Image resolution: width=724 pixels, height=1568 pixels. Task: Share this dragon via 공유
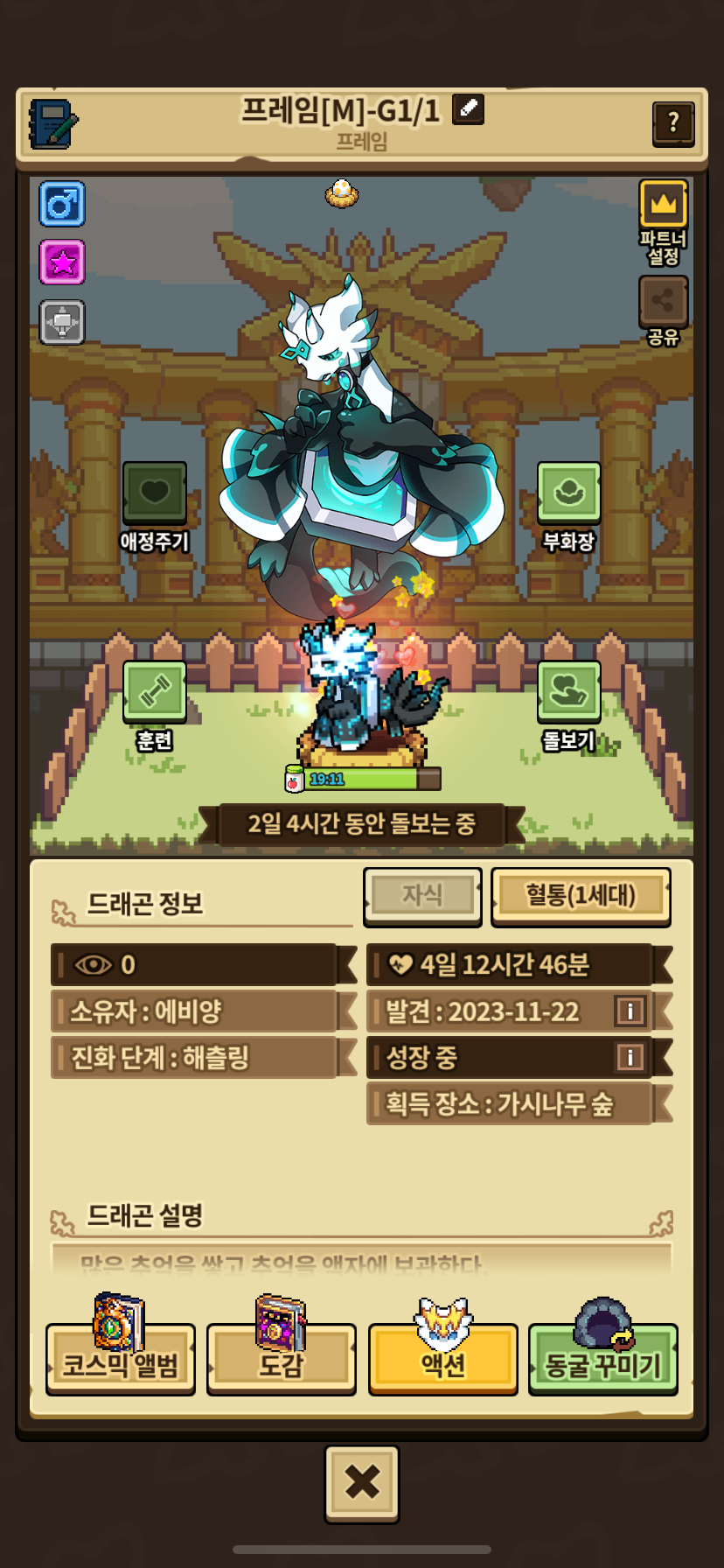point(663,311)
